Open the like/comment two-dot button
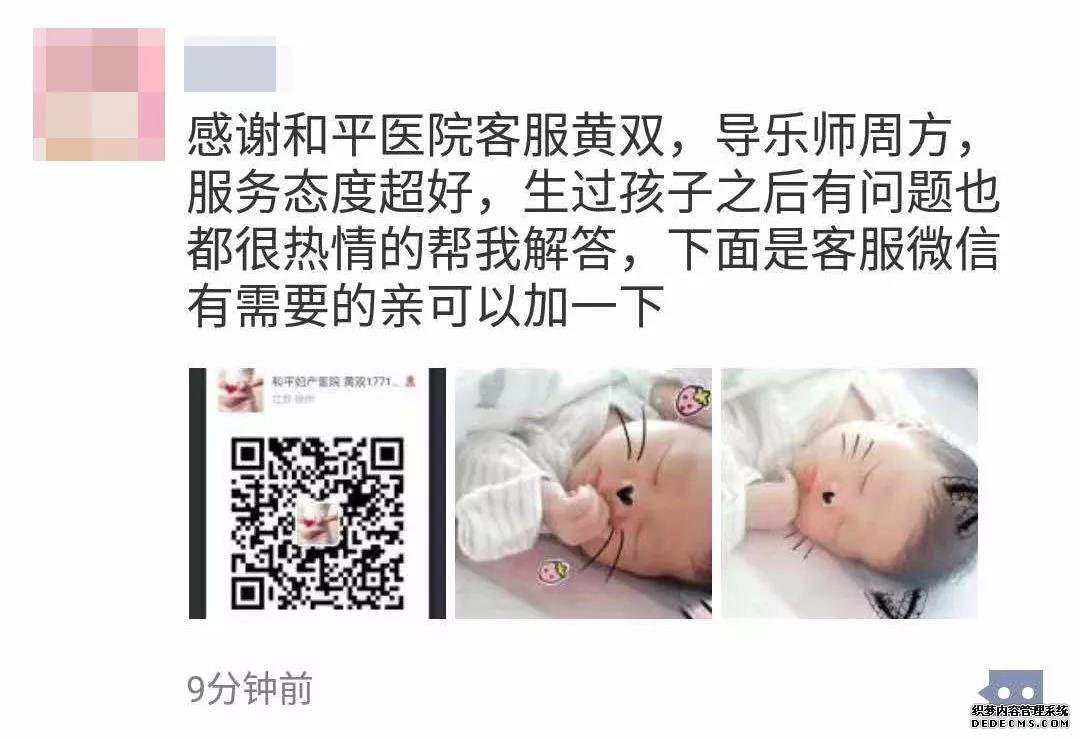 (1015, 689)
